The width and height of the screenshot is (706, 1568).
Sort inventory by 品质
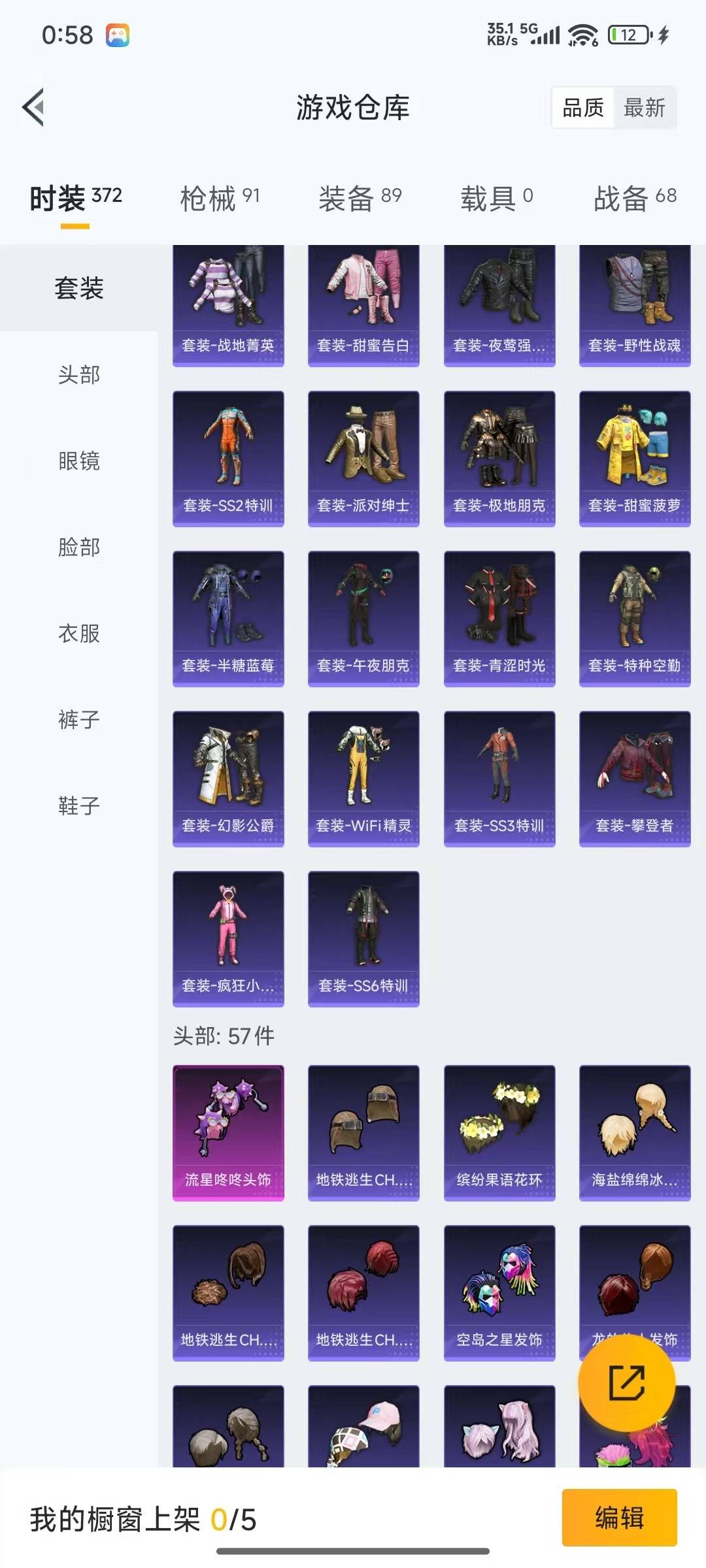pyautogui.click(x=583, y=108)
